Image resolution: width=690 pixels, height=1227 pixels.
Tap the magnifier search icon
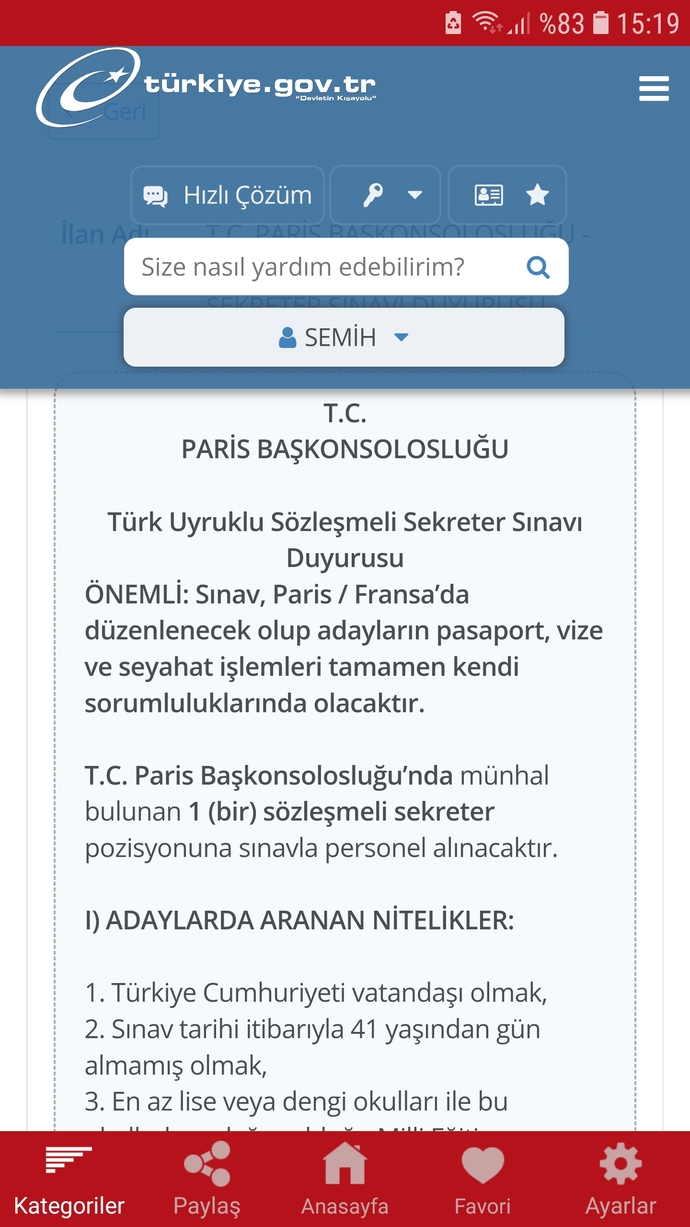538,267
